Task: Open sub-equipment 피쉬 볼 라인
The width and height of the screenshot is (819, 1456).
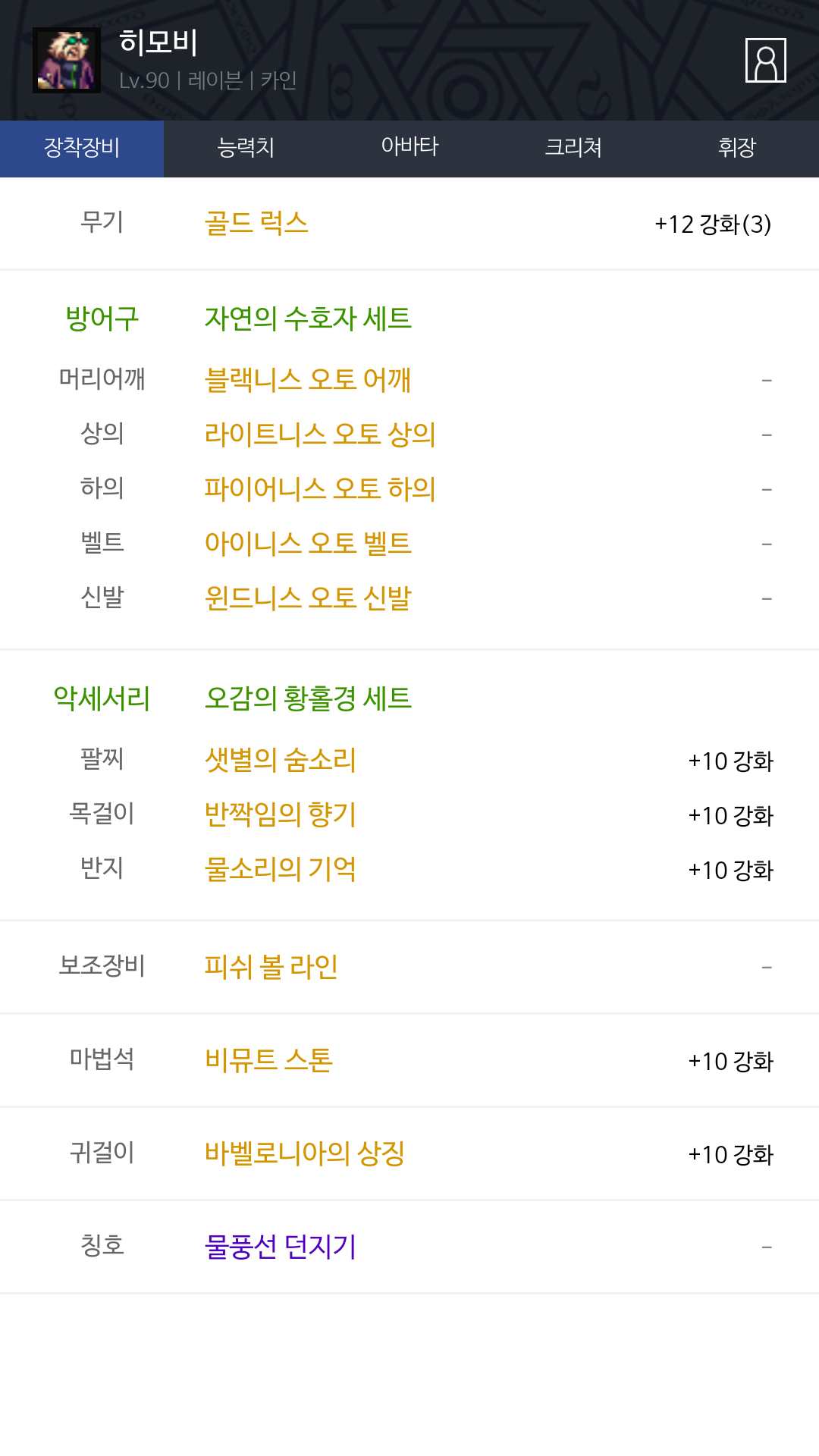Action: point(271,967)
